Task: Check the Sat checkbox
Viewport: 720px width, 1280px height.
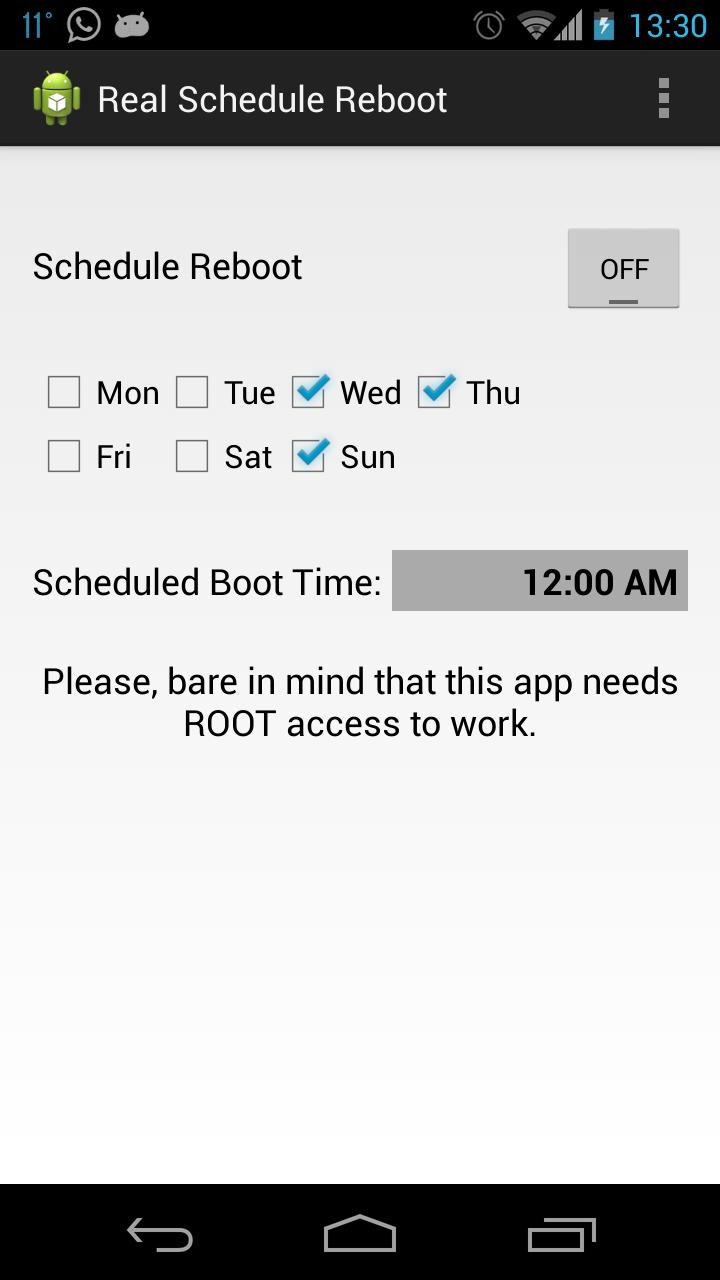Action: point(191,456)
